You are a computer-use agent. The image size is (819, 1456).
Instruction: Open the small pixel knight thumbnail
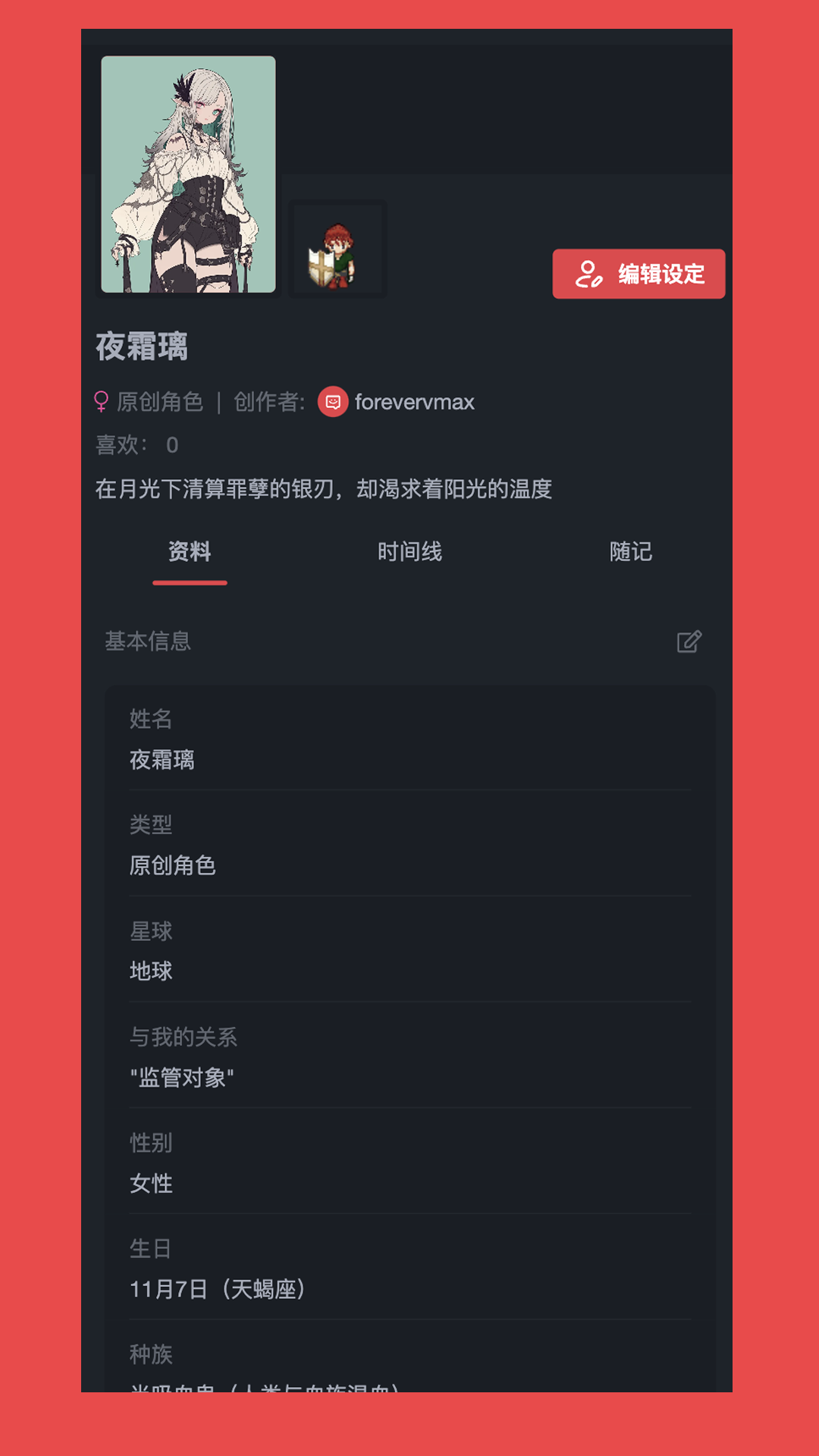337,249
